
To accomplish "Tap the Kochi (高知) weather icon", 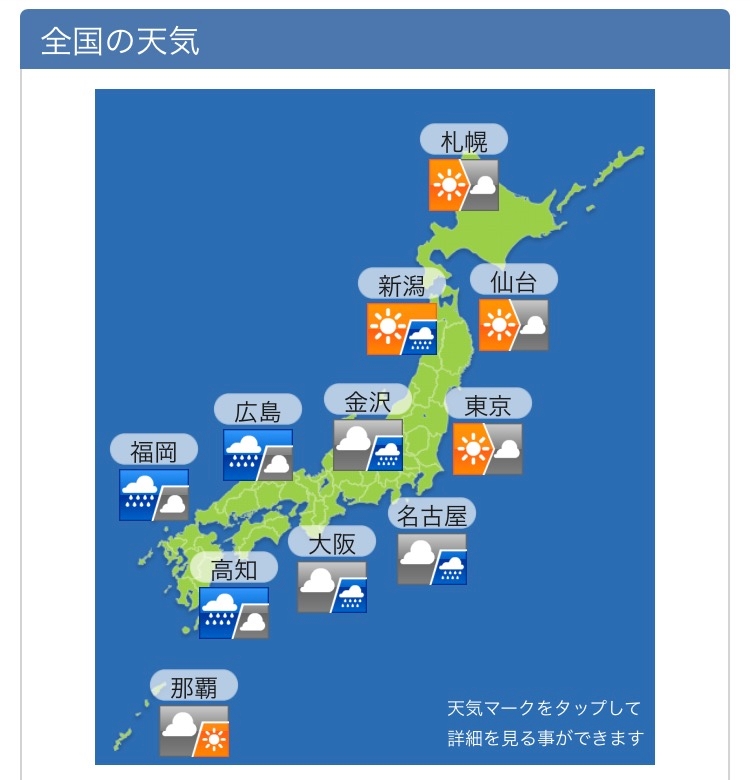I will pos(234,613).
